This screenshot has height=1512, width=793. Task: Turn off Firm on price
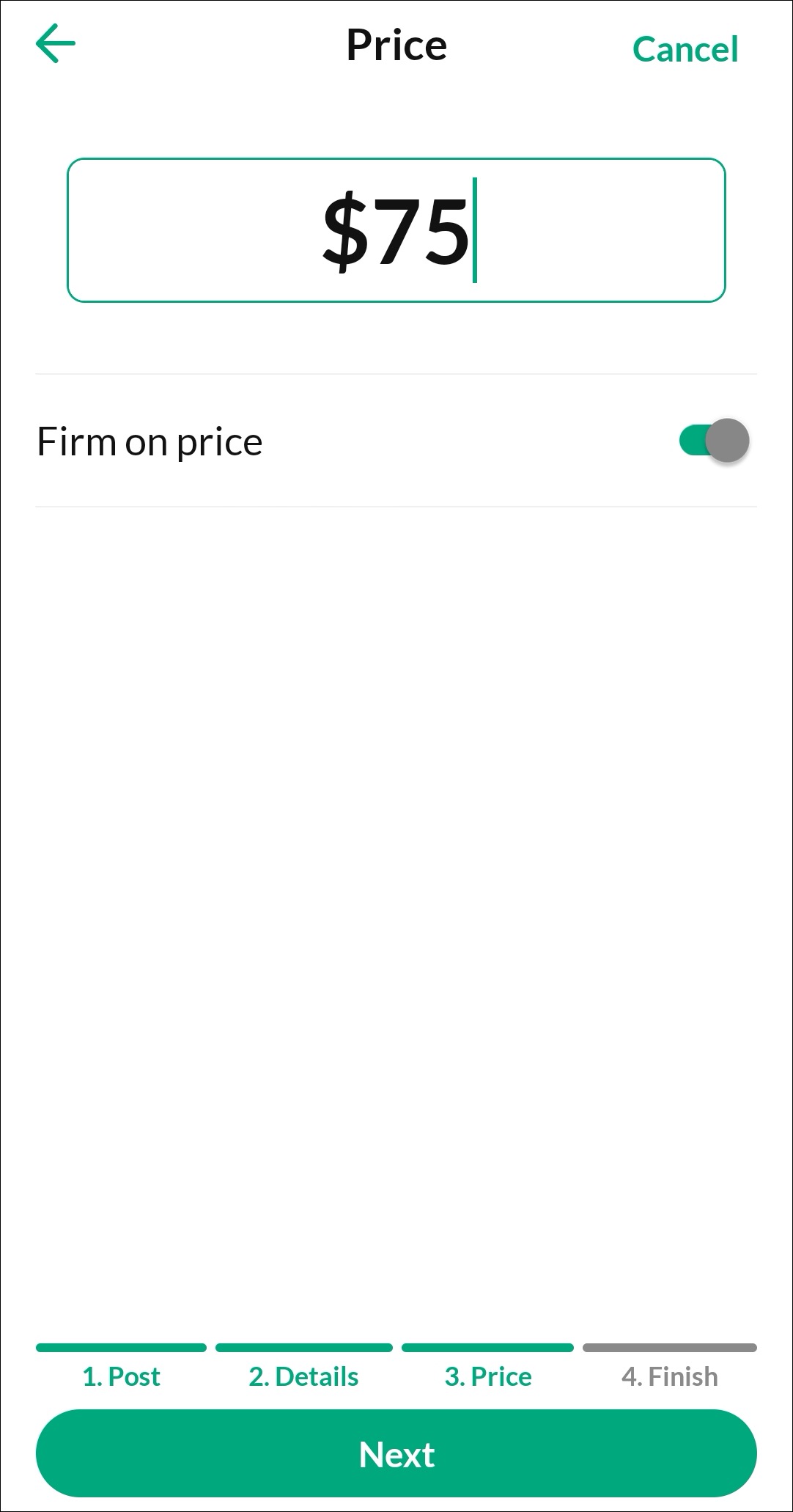point(714,441)
